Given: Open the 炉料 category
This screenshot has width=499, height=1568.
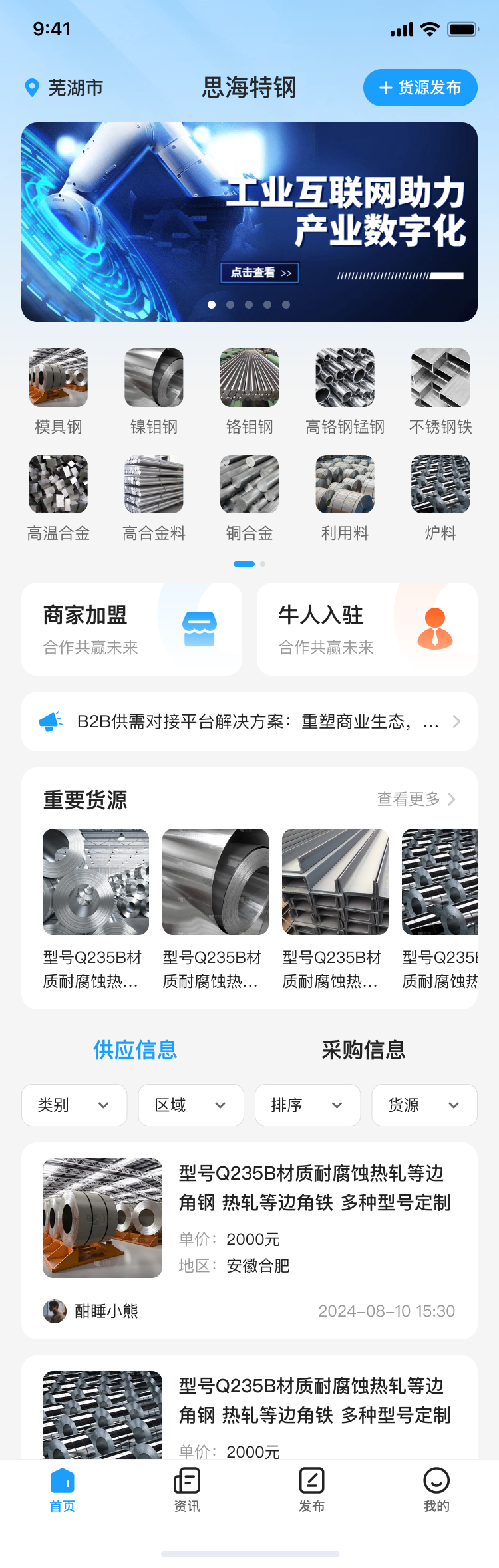Looking at the screenshot, I should click(x=440, y=497).
